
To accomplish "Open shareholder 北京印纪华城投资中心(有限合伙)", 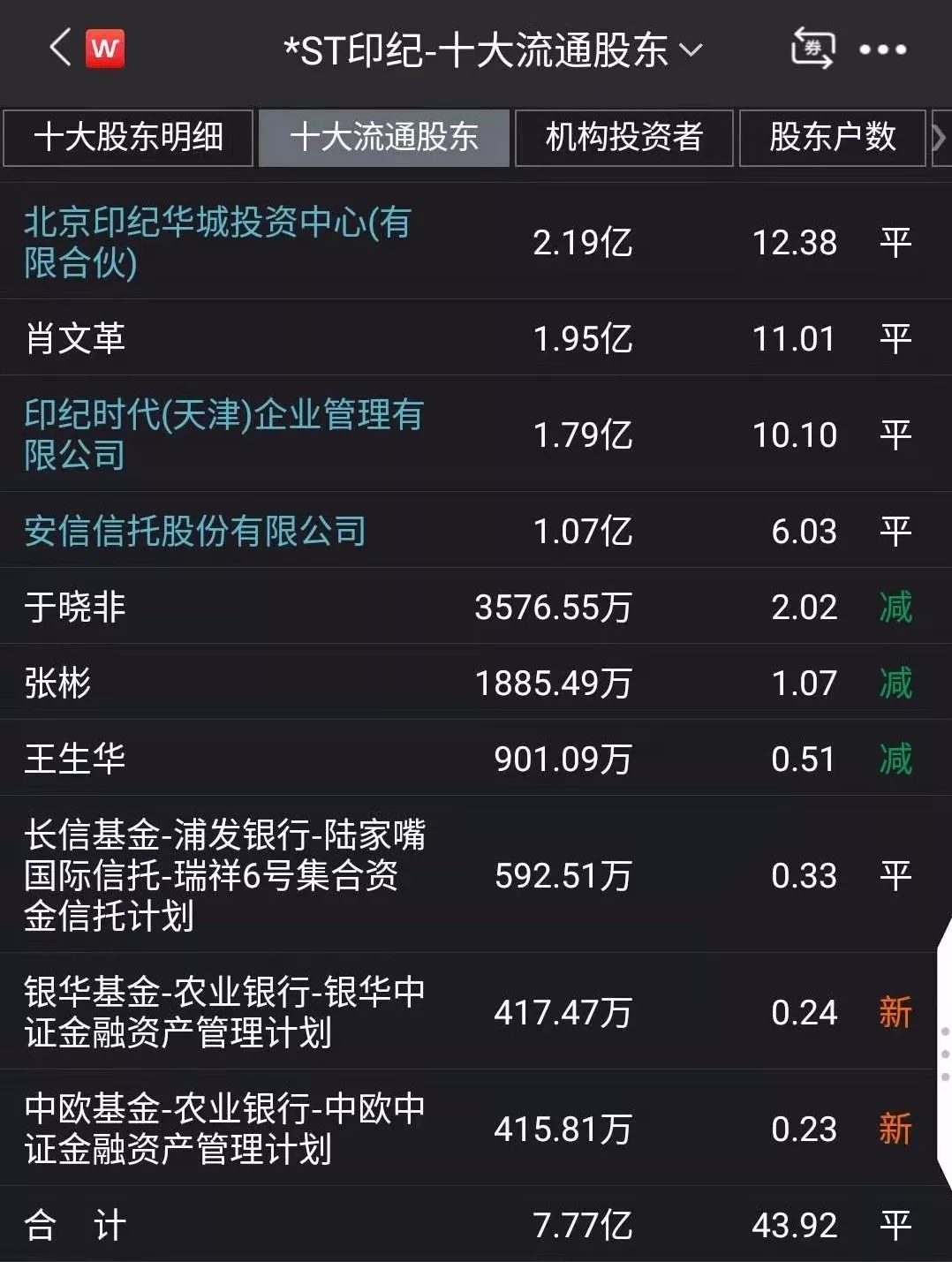I will click(x=217, y=242).
